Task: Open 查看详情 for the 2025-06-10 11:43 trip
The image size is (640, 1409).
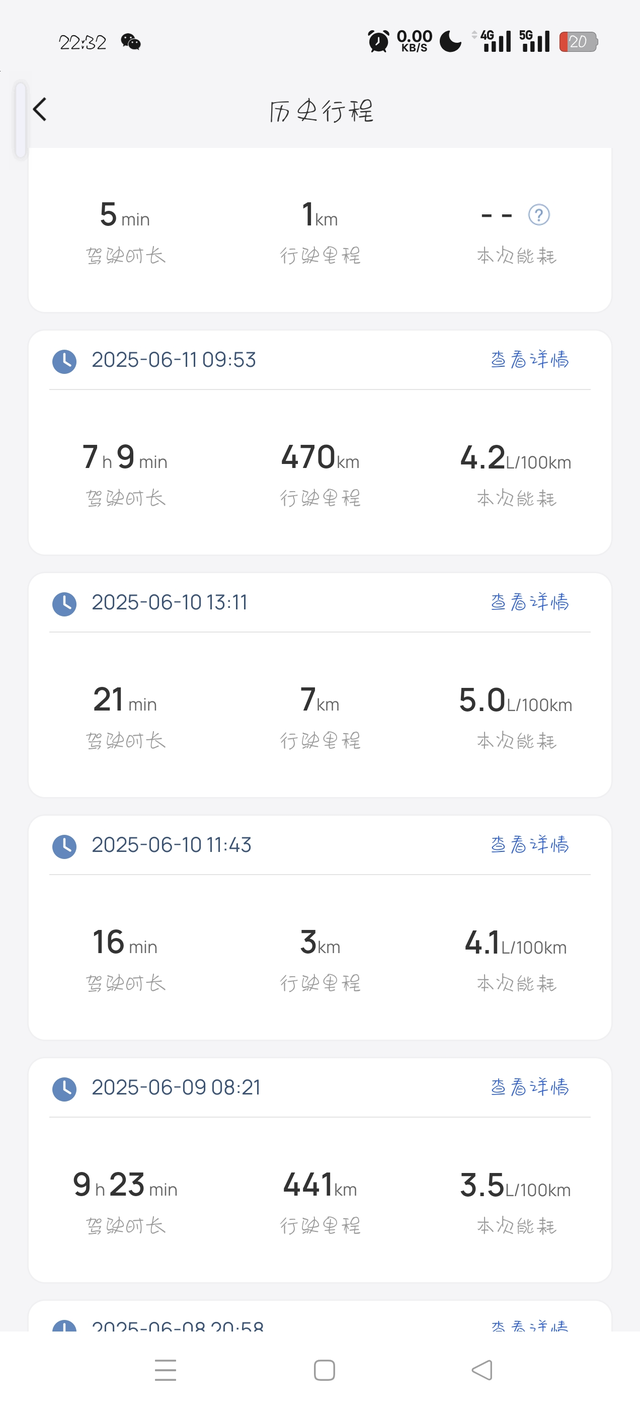Action: pyautogui.click(x=529, y=845)
